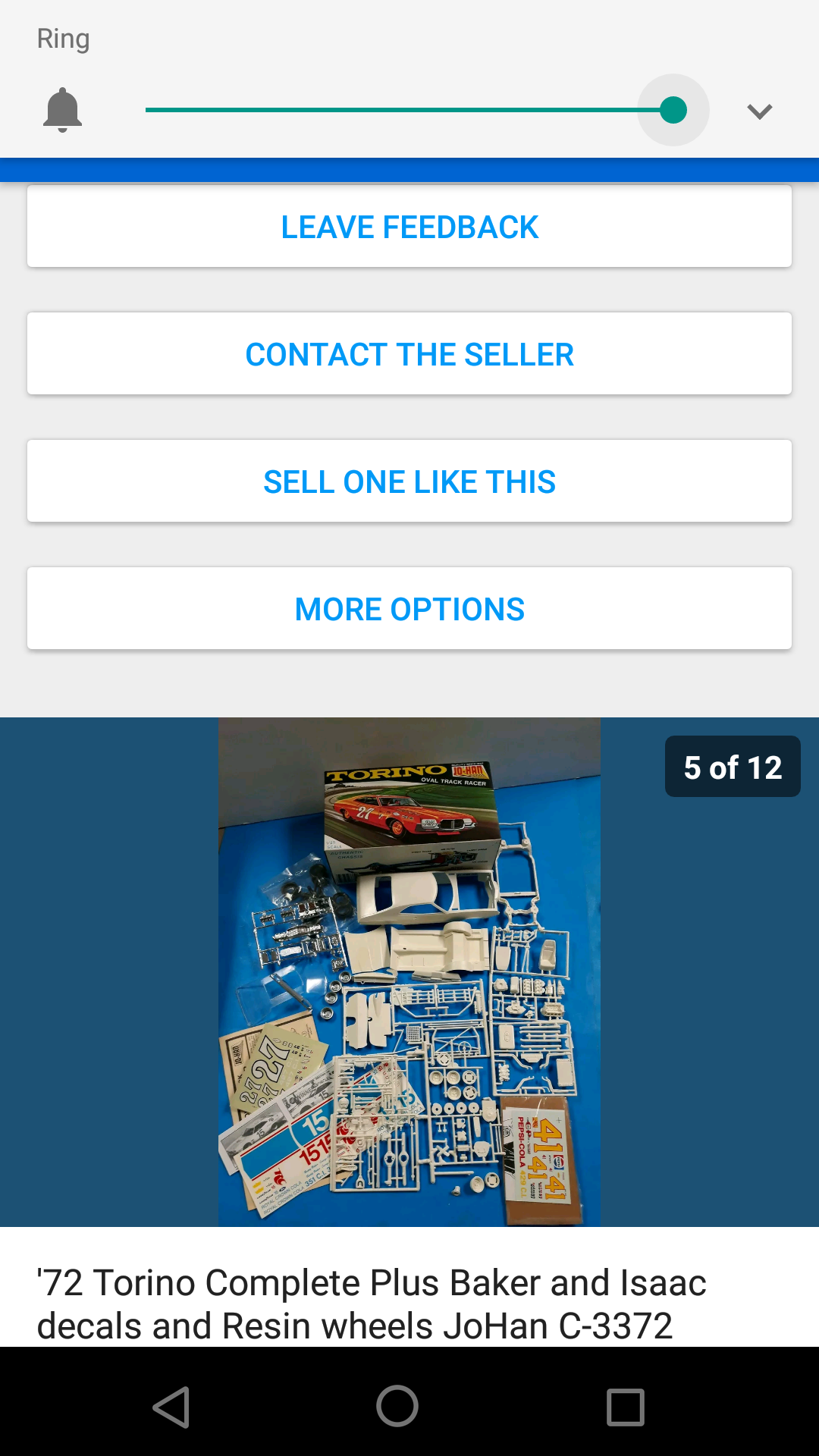Viewport: 819px width, 1456px height.
Task: Expand the volume panel chevron
Action: pos(759,111)
